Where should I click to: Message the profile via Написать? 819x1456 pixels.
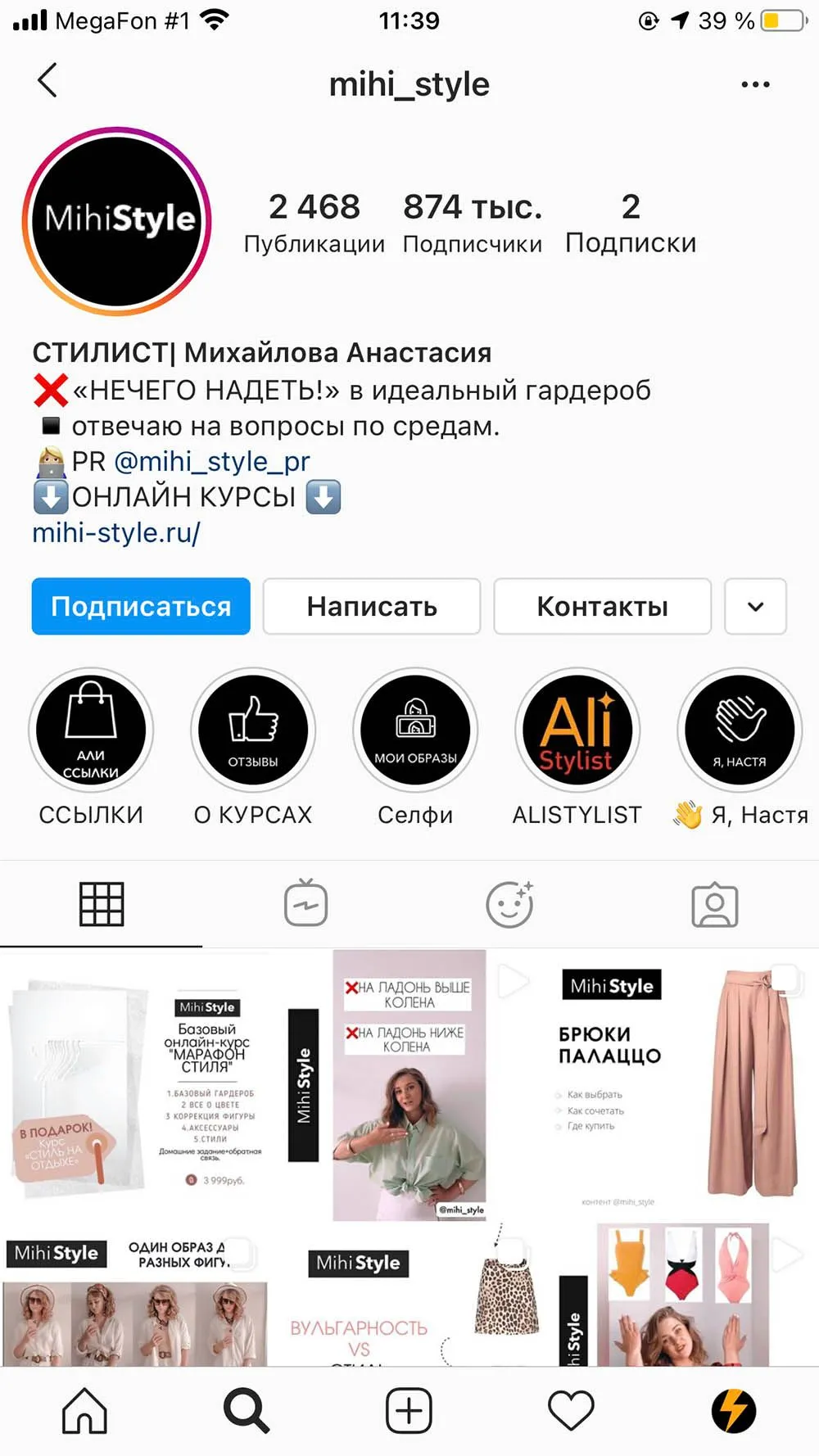click(x=372, y=606)
